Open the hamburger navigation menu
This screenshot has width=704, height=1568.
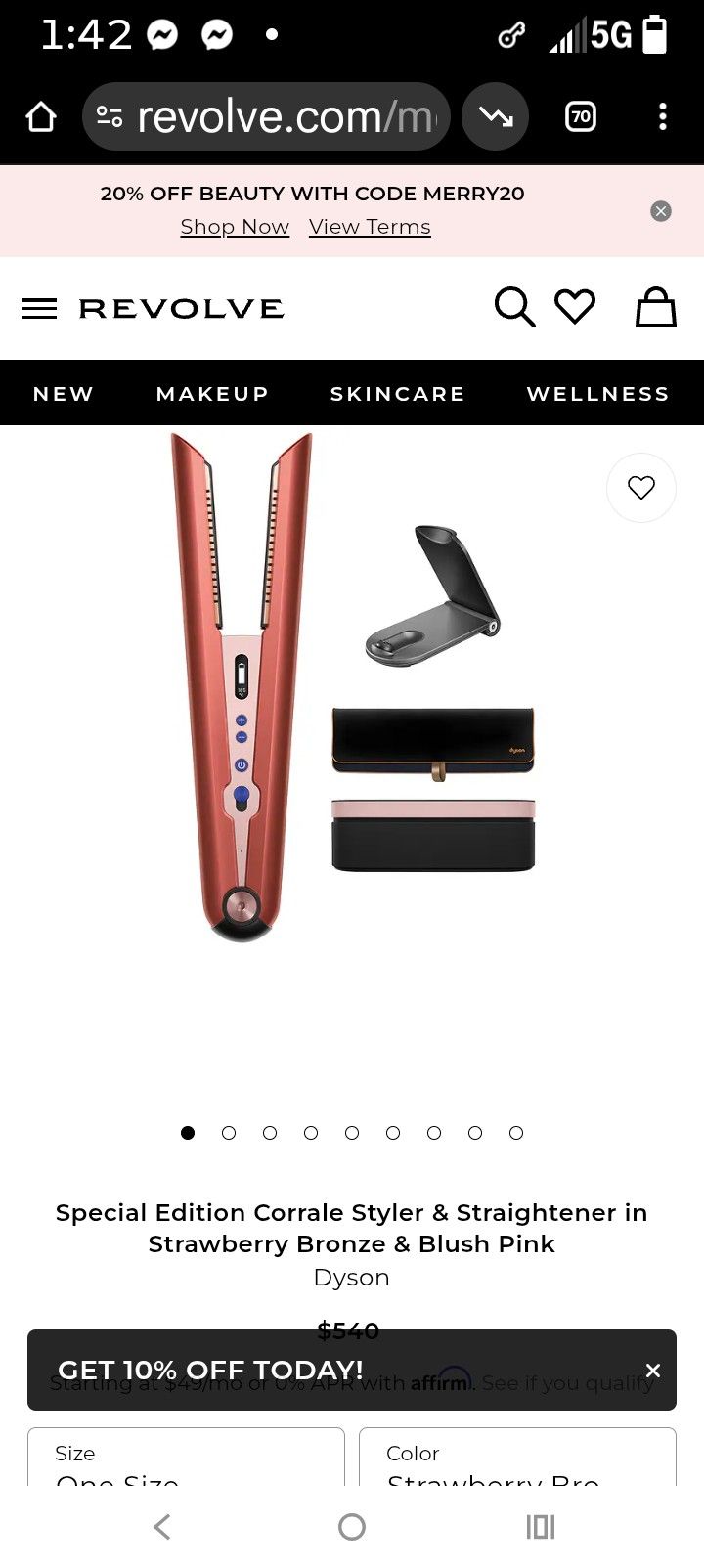[39, 308]
